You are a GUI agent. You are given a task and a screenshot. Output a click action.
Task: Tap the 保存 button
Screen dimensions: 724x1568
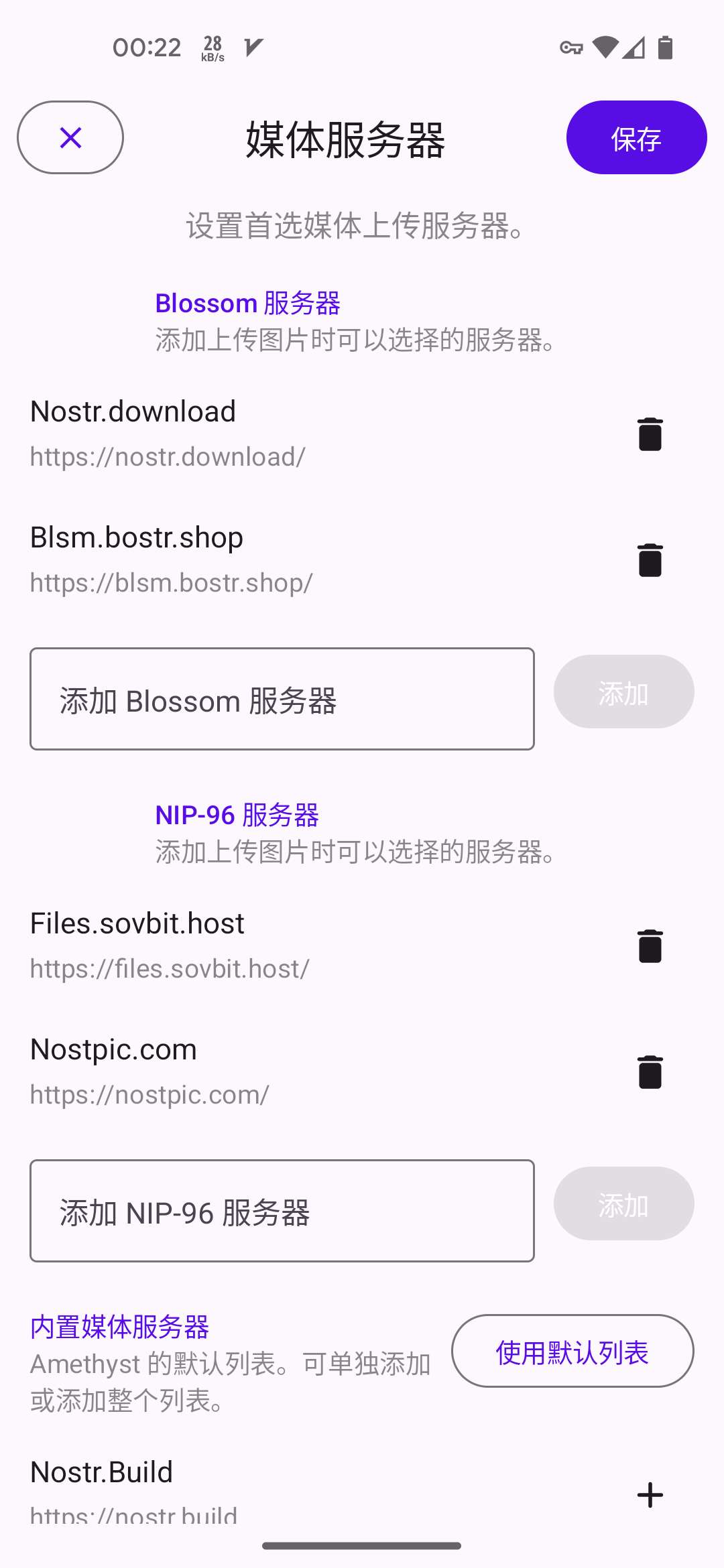pyautogui.click(x=636, y=137)
